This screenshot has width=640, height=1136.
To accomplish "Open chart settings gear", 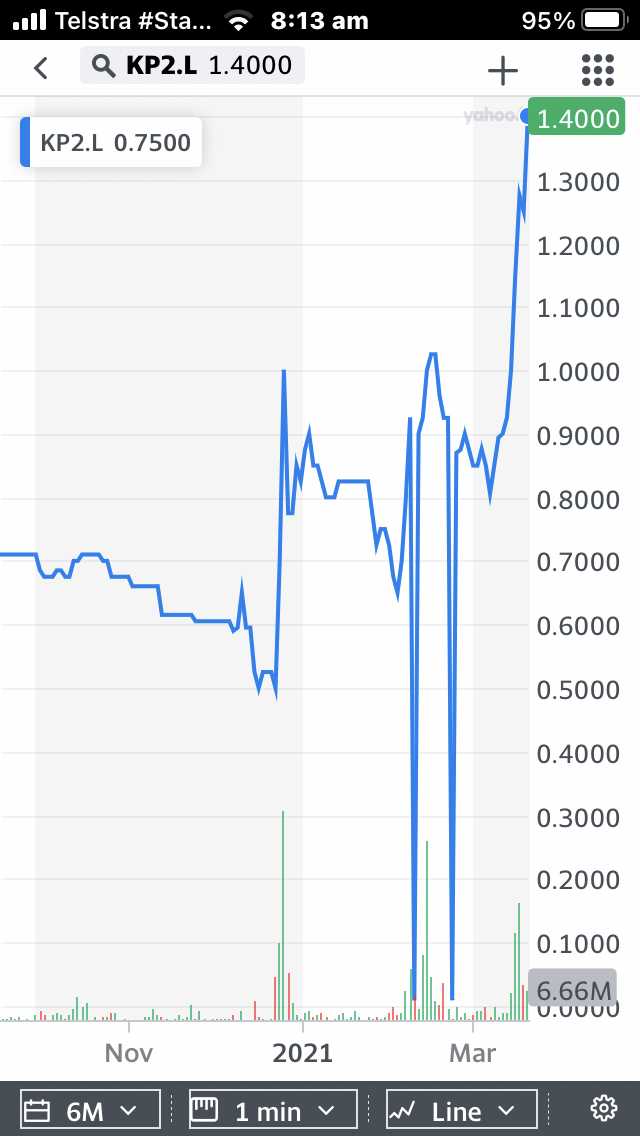I will [603, 1108].
